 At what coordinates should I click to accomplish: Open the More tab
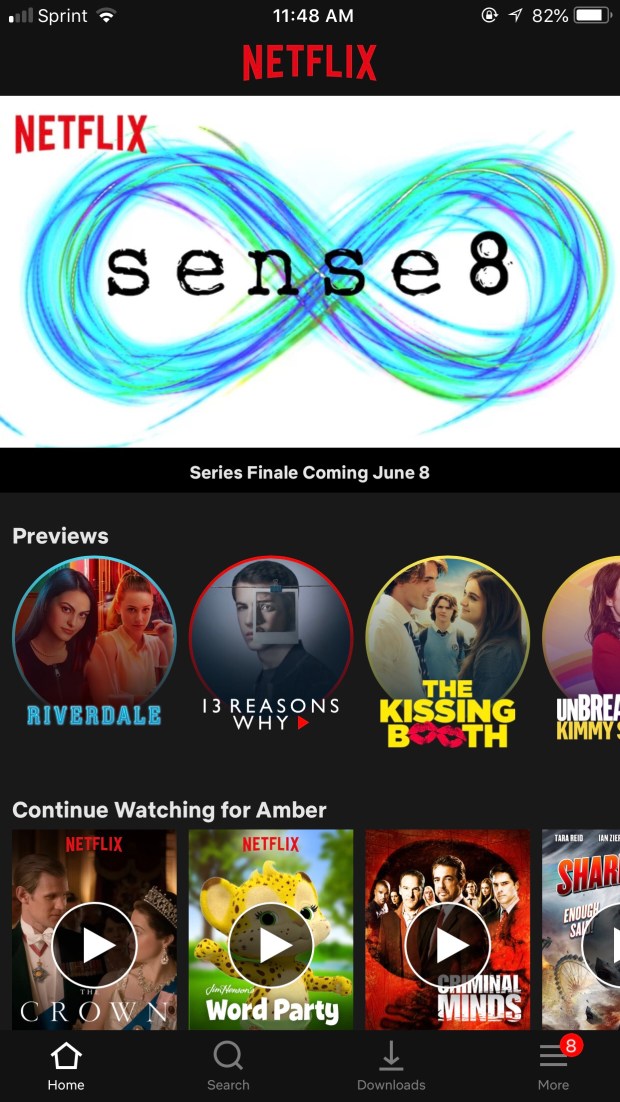[553, 1066]
